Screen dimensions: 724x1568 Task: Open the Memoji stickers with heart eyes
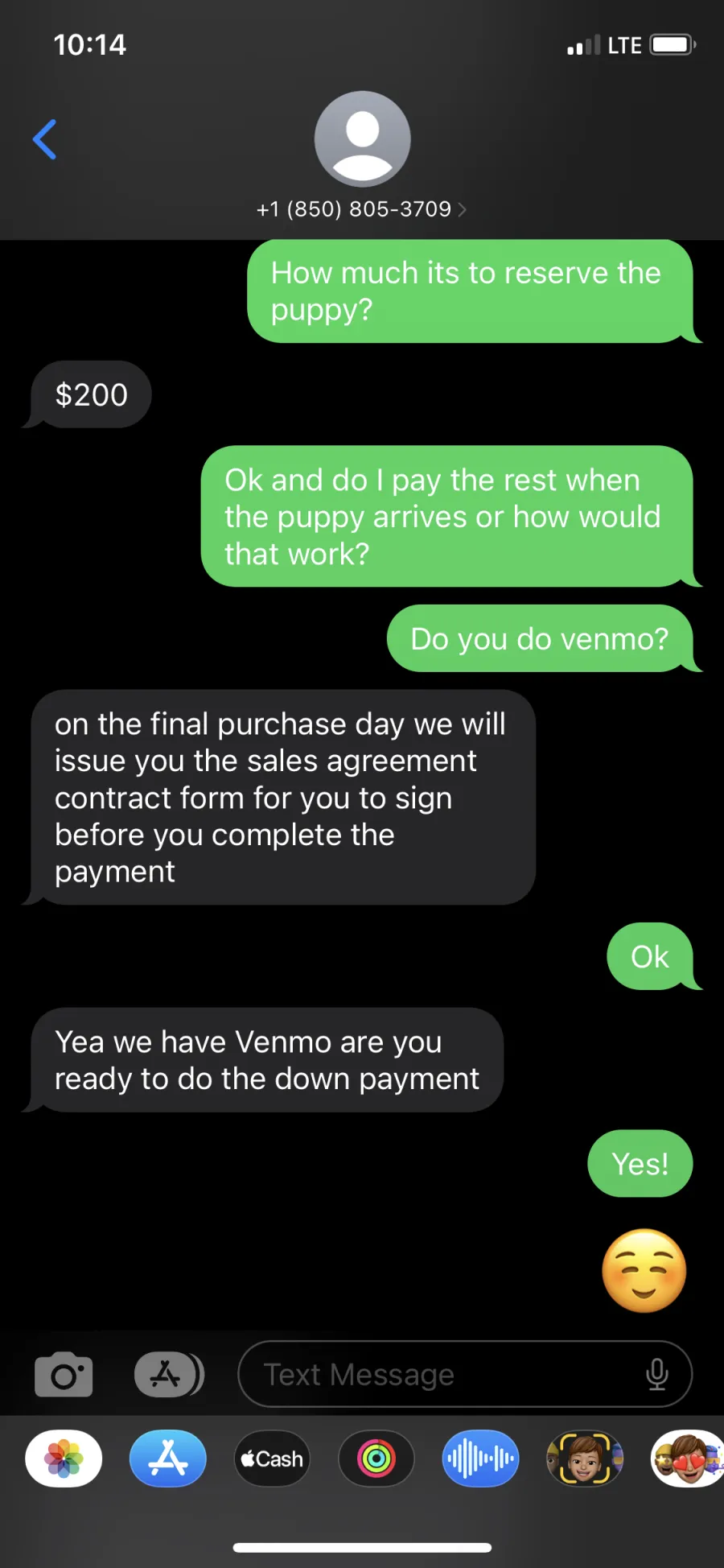point(688,1459)
